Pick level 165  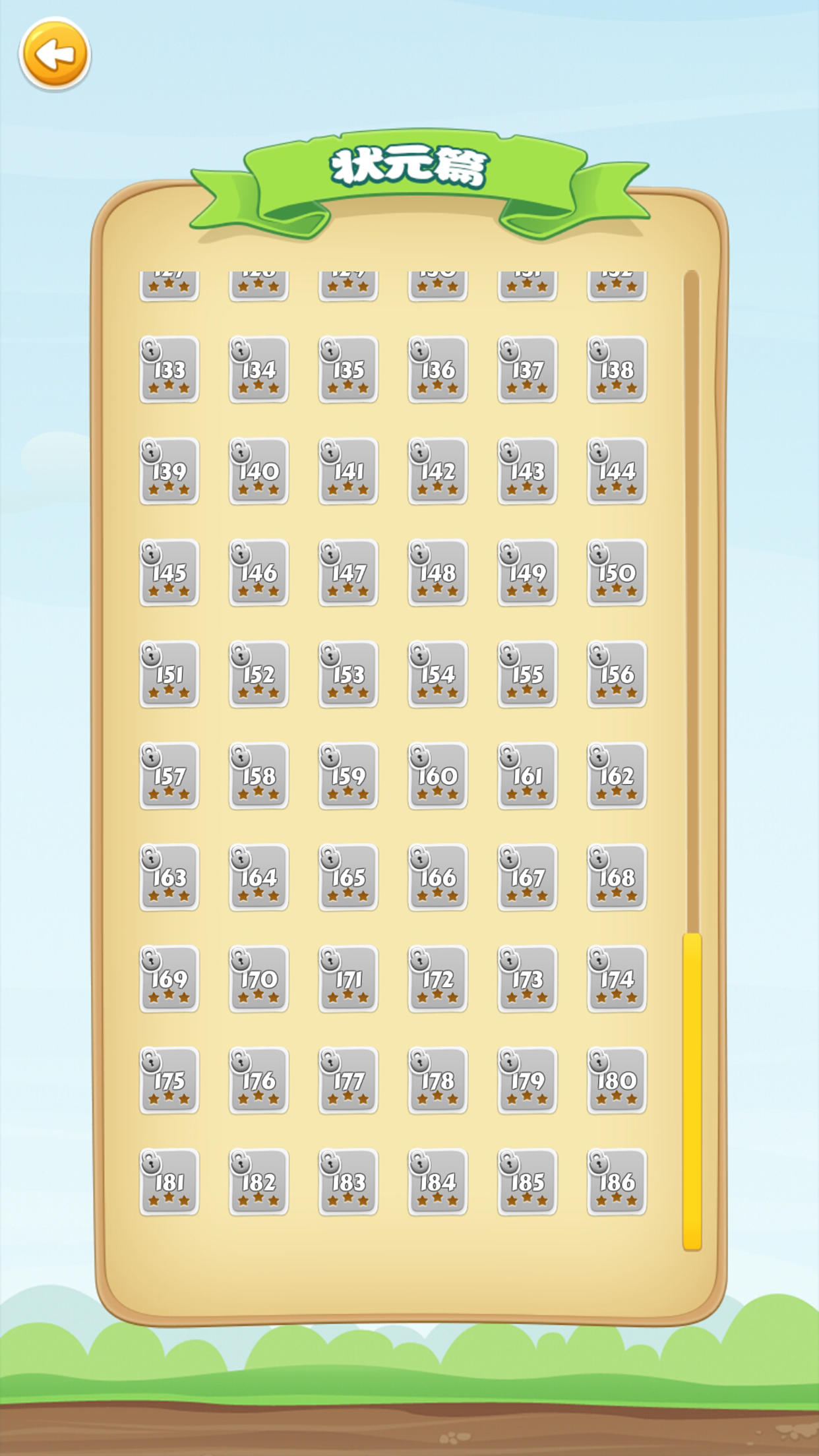coord(348,877)
